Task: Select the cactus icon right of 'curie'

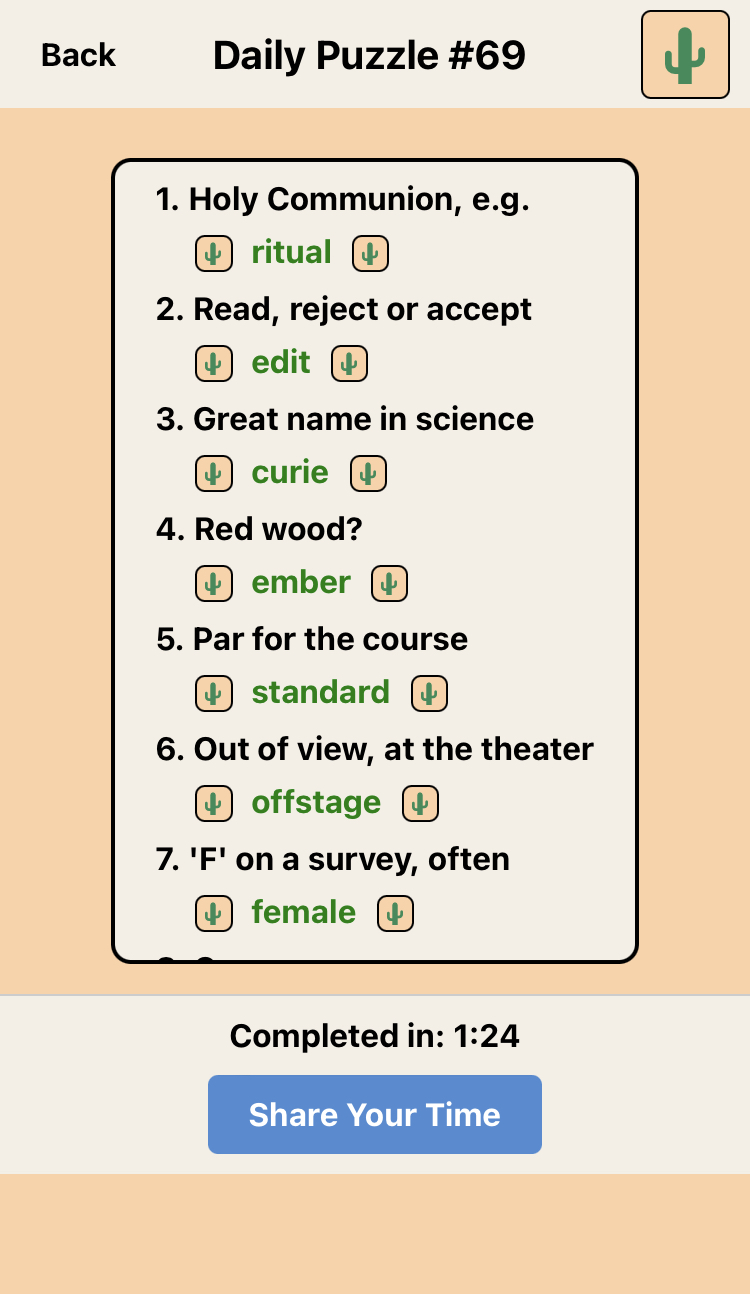Action: coord(366,473)
